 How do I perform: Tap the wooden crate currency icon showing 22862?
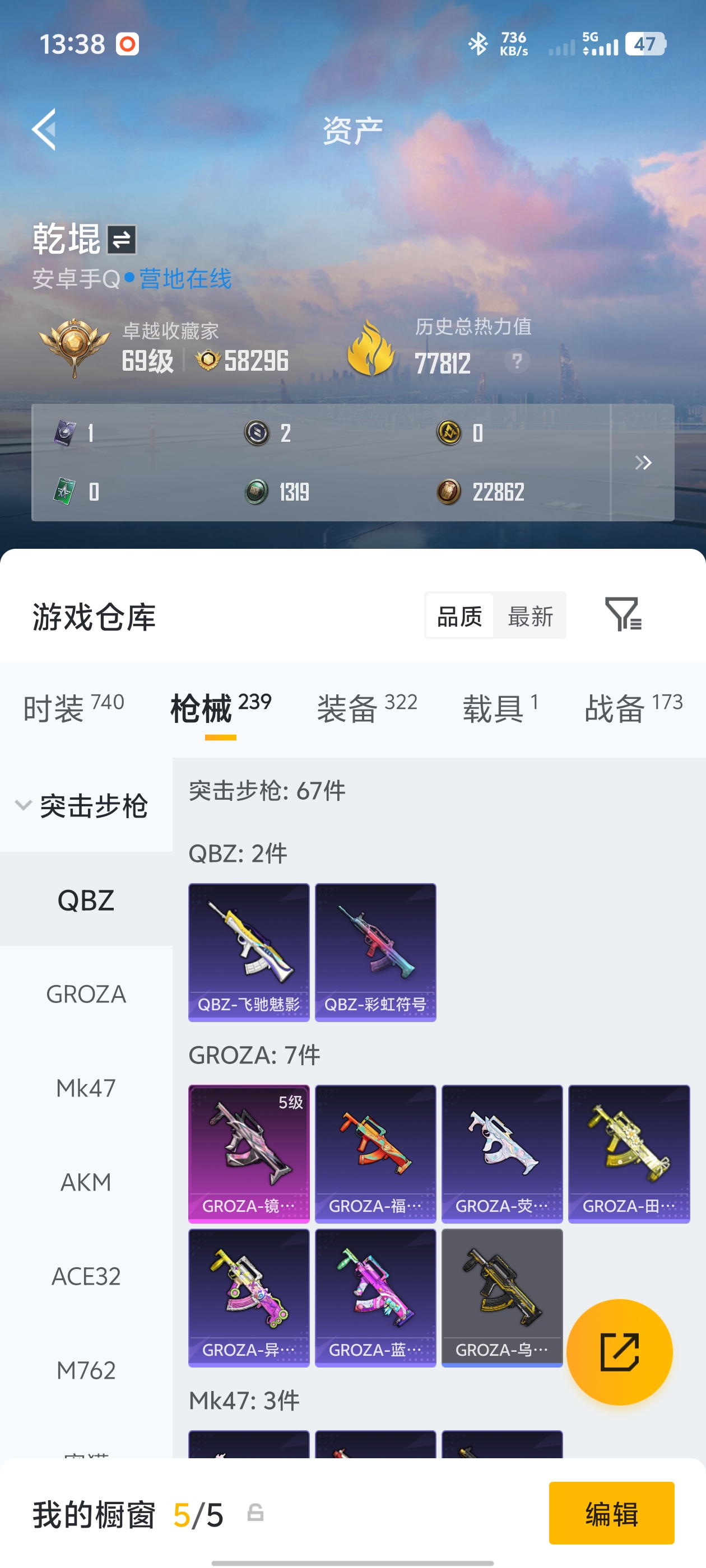point(449,492)
